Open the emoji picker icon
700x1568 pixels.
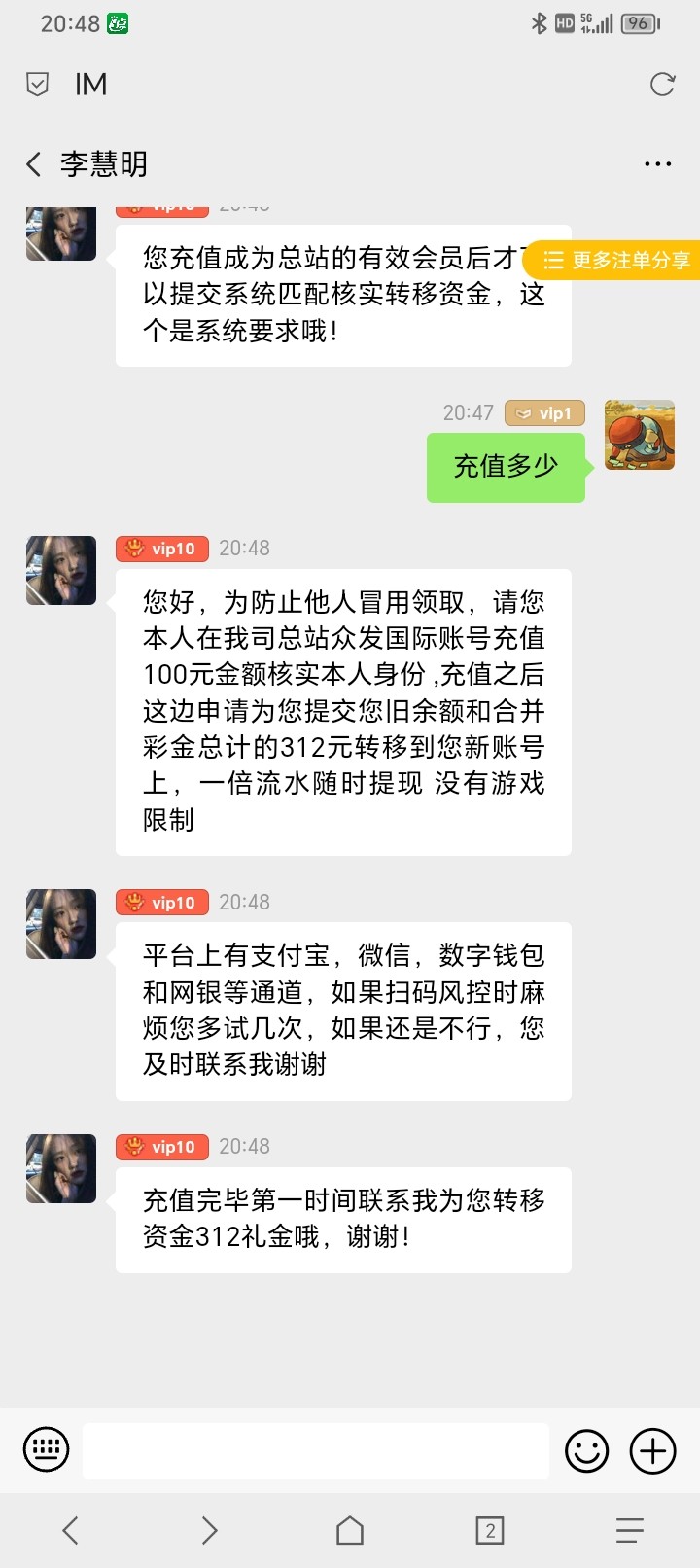[587, 1450]
